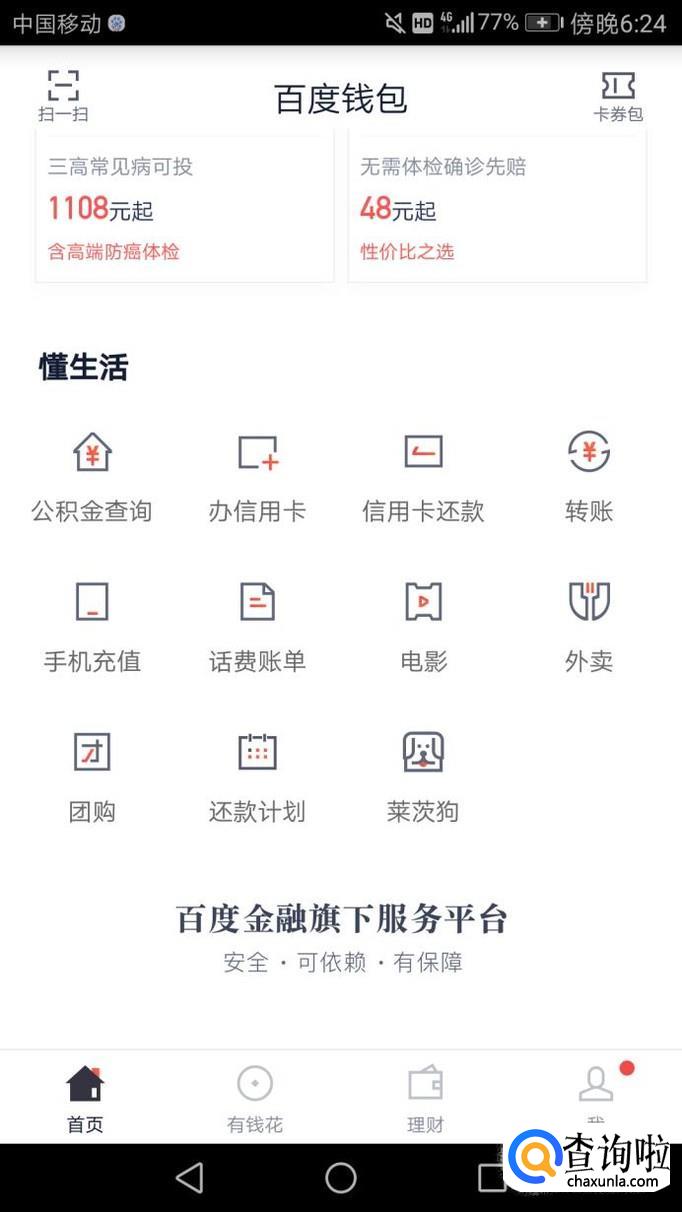The image size is (682, 1212).
Task: Open 还款计划
Action: pyautogui.click(x=257, y=776)
